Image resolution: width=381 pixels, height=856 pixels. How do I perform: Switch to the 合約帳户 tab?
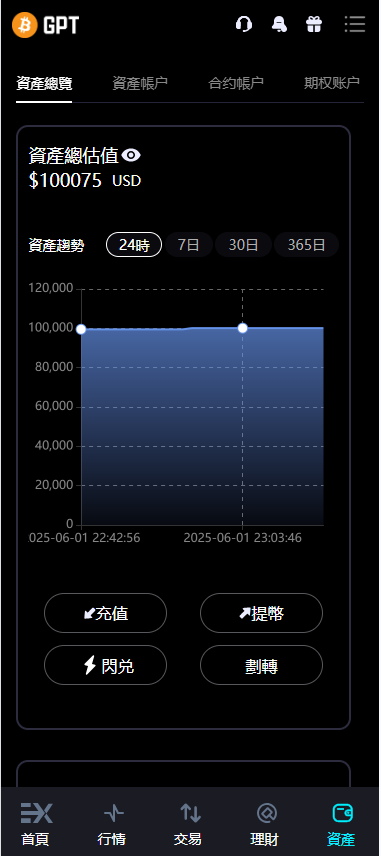(236, 84)
